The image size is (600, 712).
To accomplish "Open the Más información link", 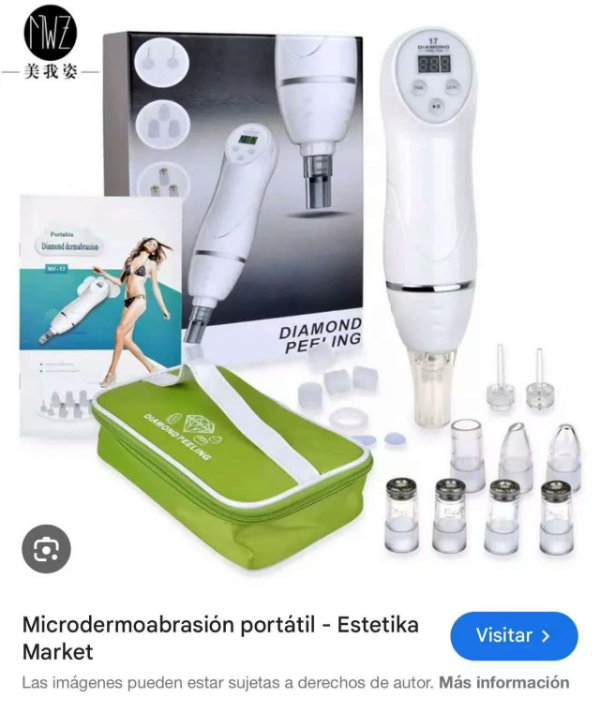I will pyautogui.click(x=503, y=683).
